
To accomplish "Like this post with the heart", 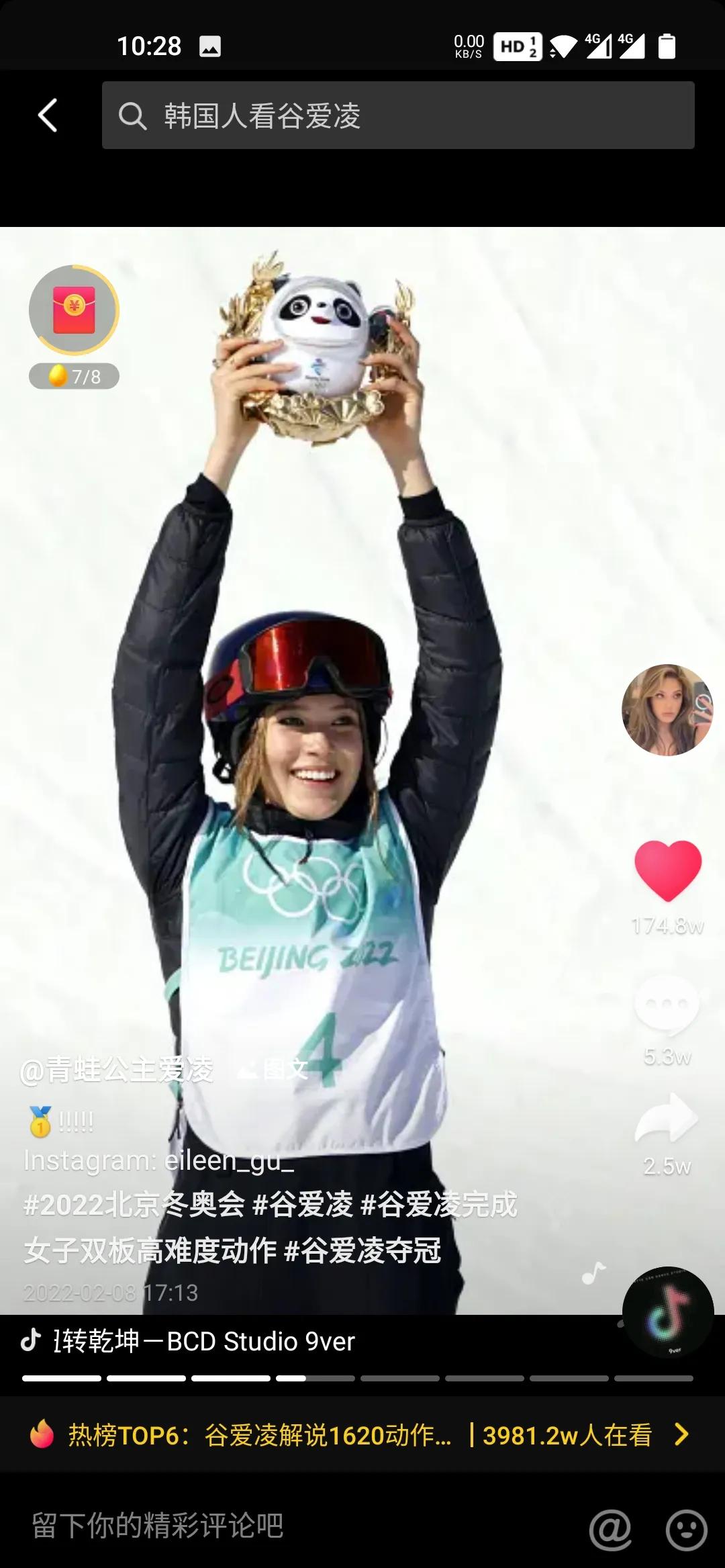I will [x=668, y=870].
